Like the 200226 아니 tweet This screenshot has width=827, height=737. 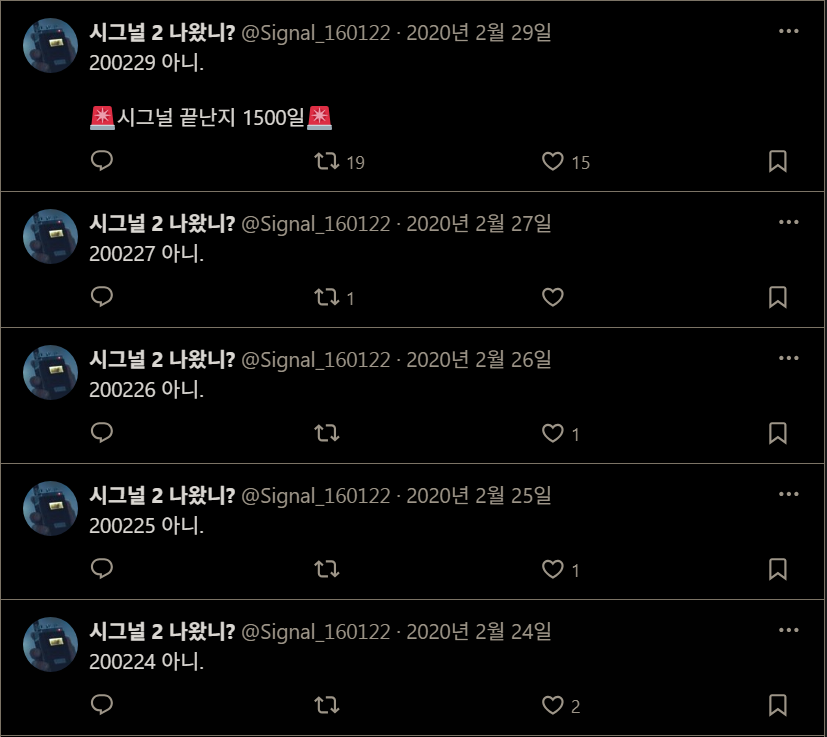click(x=553, y=433)
